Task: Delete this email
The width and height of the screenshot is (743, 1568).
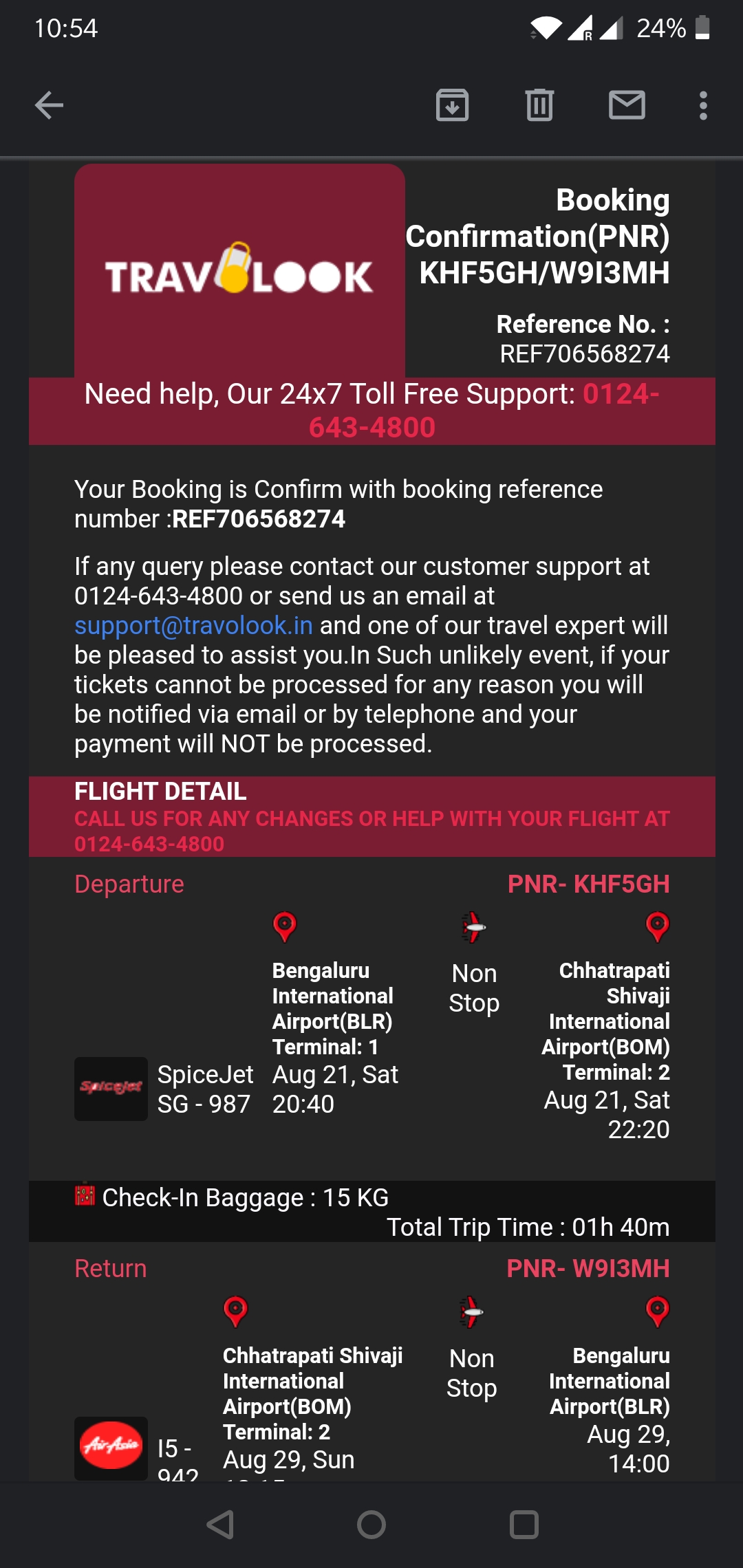Action: [x=539, y=105]
